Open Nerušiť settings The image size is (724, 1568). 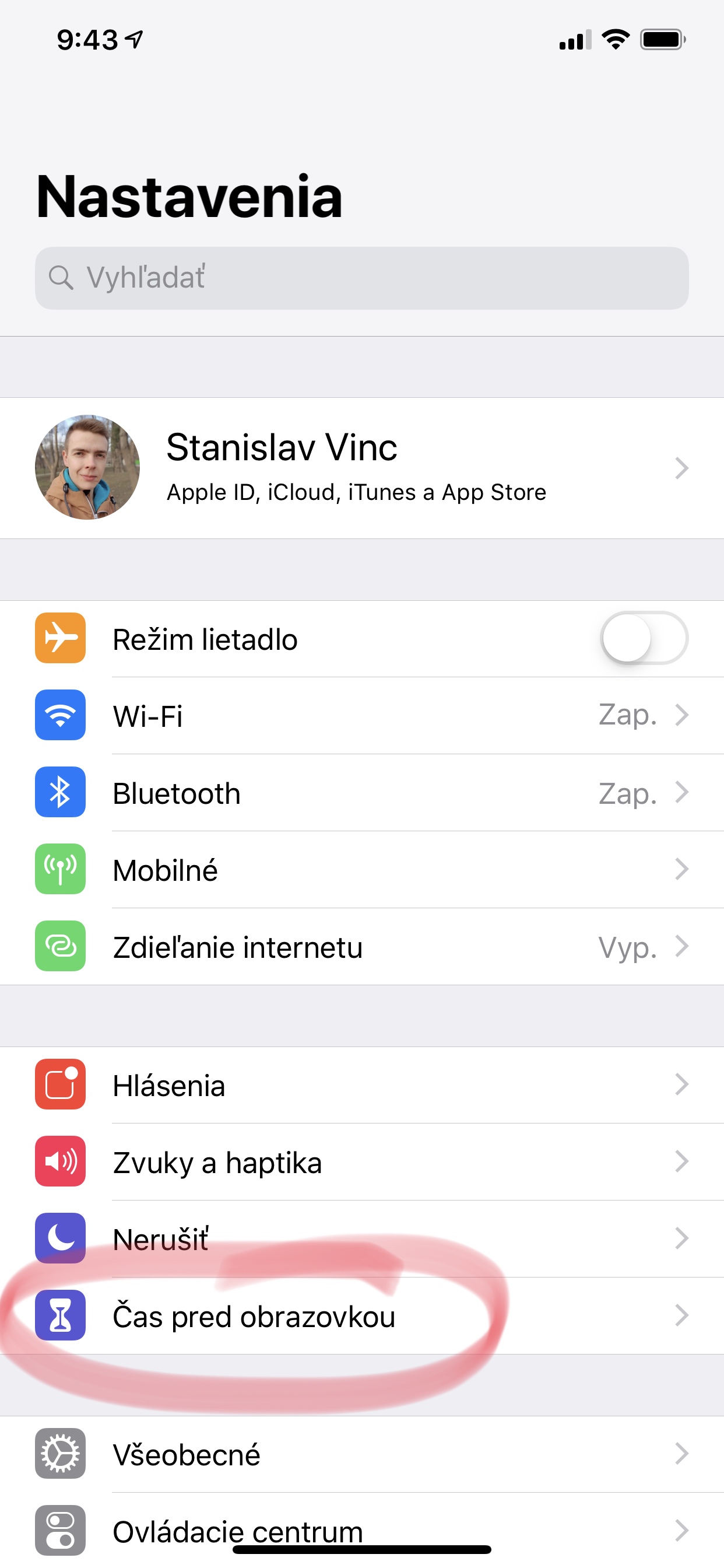click(x=362, y=1238)
